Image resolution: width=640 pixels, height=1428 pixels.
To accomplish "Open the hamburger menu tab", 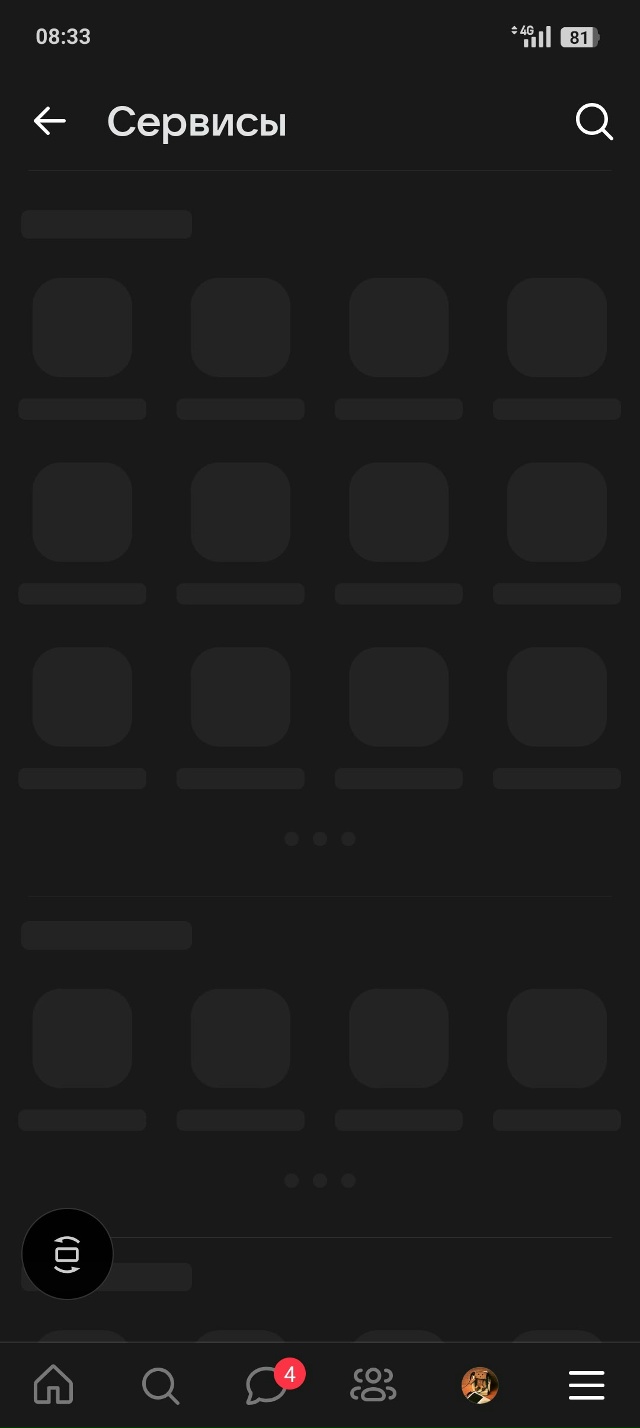I will coord(586,1385).
